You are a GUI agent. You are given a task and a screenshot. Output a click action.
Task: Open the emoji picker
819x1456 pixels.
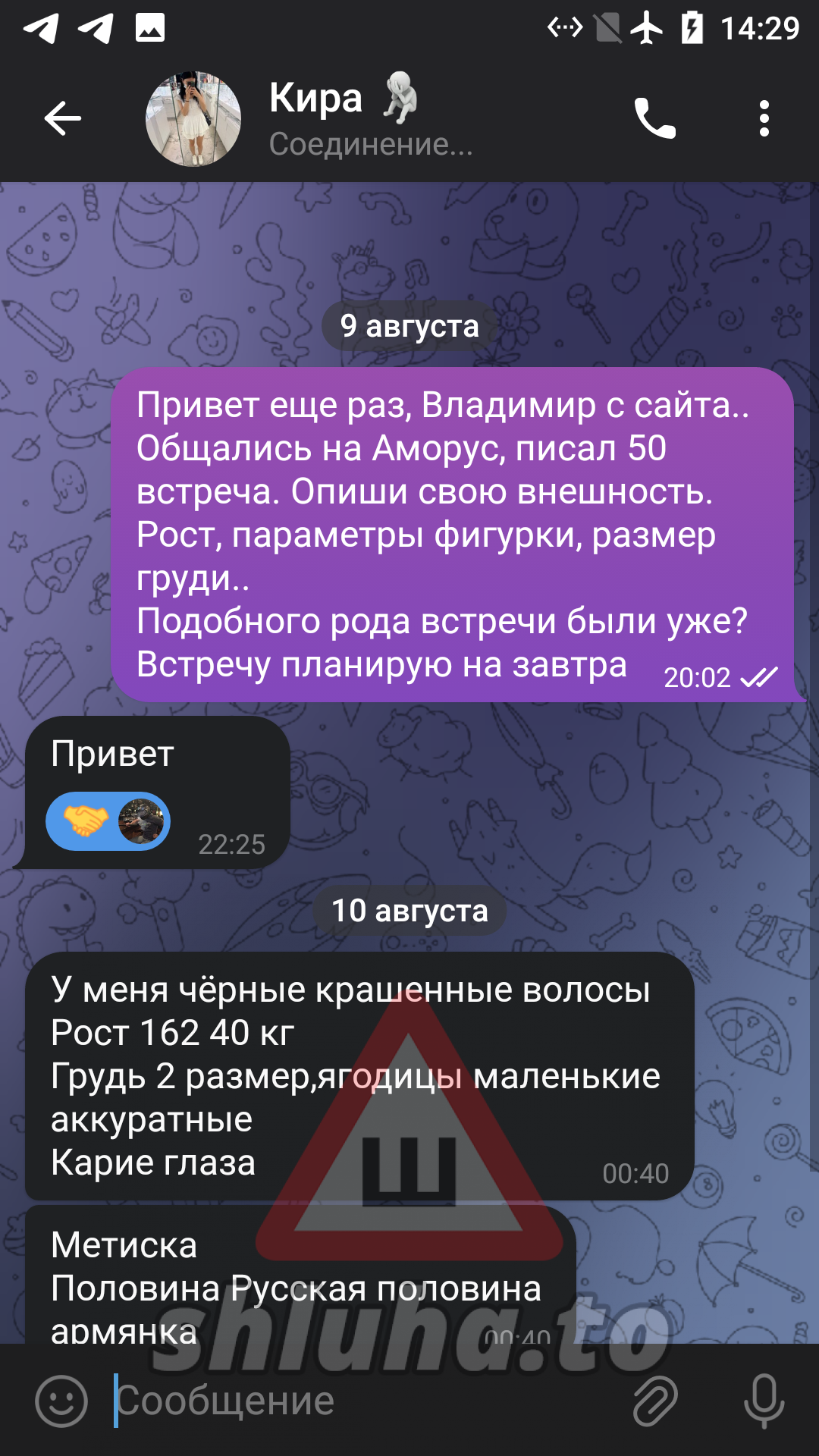(x=61, y=1401)
